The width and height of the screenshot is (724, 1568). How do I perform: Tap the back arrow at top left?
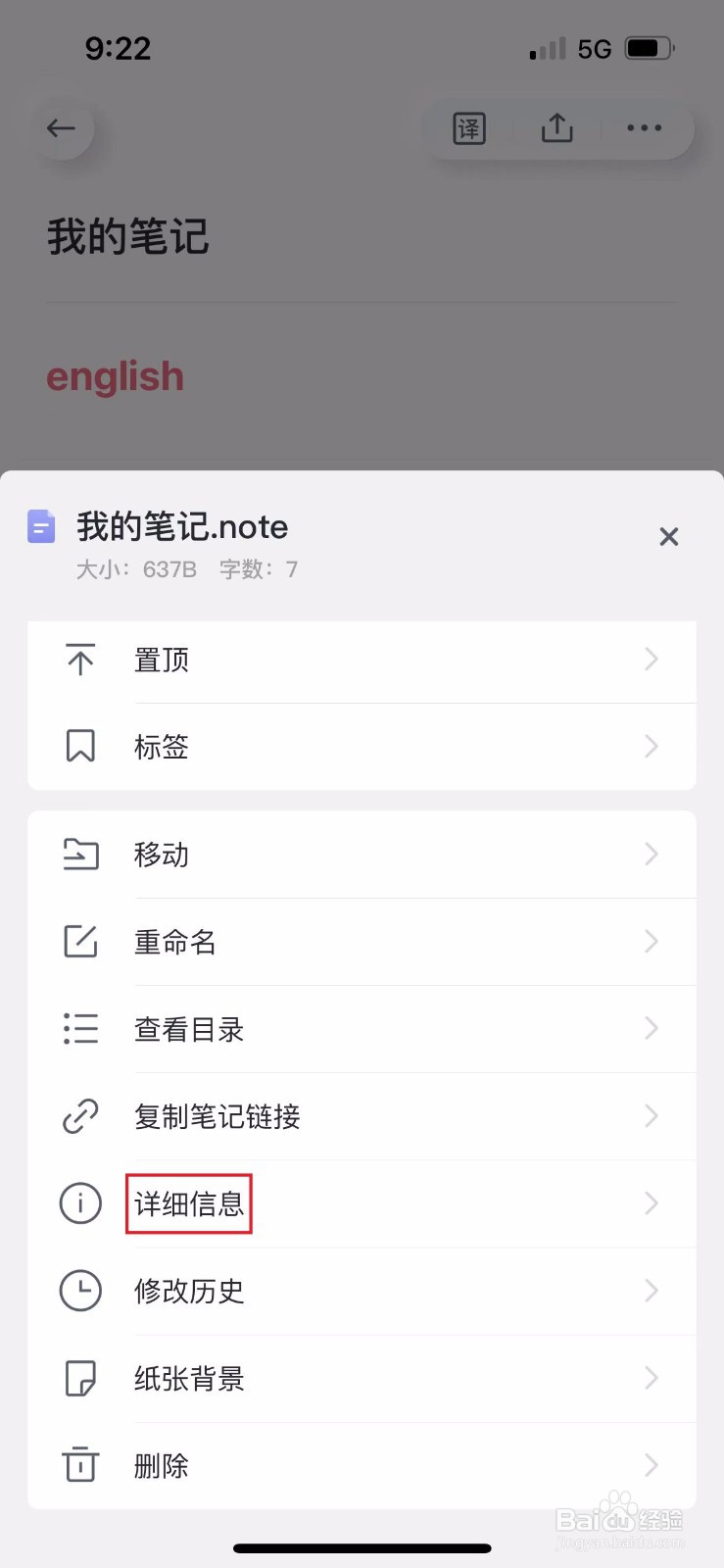coord(61,128)
